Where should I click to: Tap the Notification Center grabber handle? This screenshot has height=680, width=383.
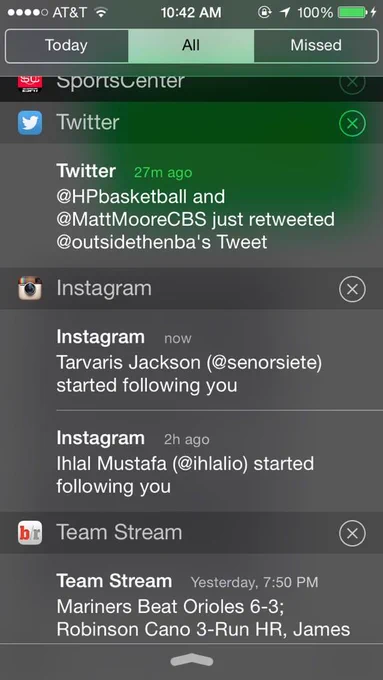coord(192,661)
